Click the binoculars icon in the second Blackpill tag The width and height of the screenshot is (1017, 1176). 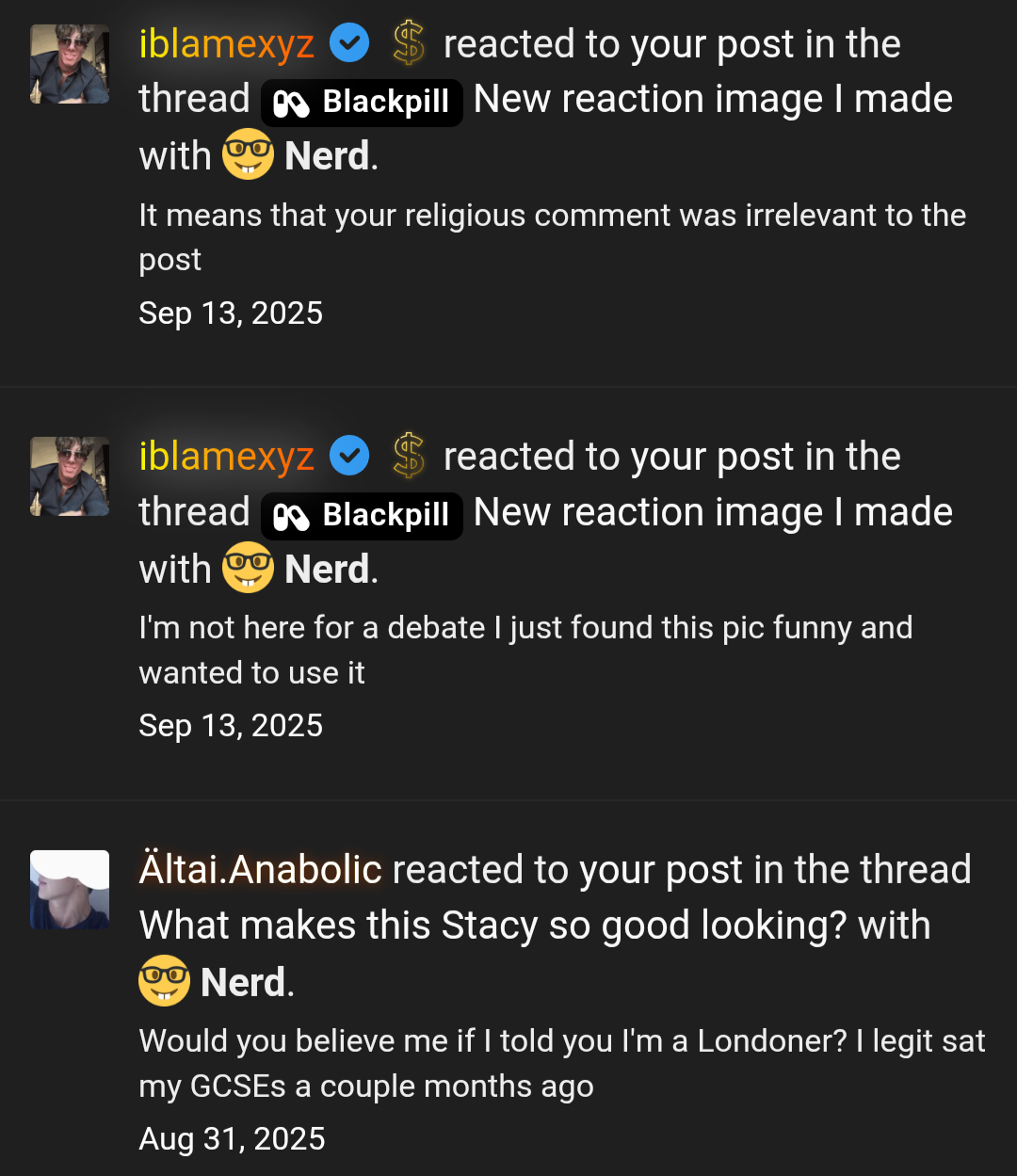292,516
